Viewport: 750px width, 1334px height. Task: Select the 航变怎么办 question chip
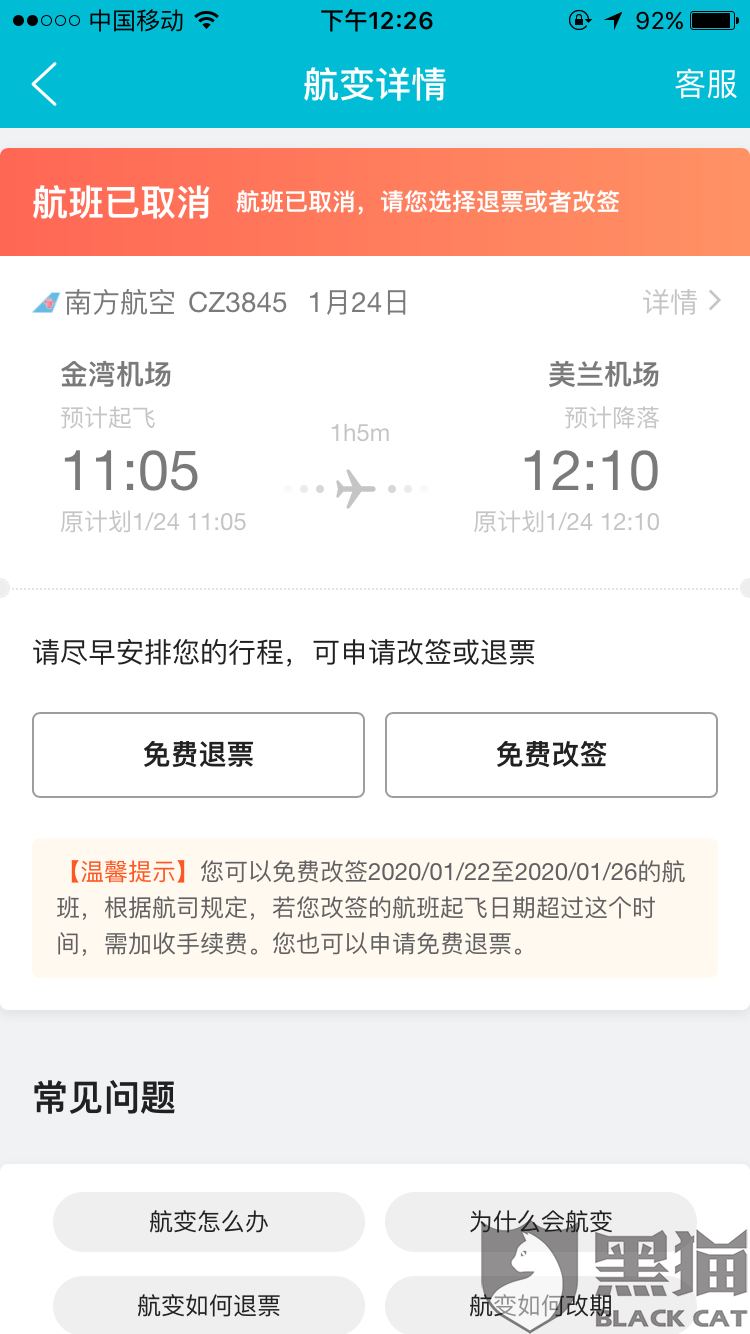tap(209, 1222)
